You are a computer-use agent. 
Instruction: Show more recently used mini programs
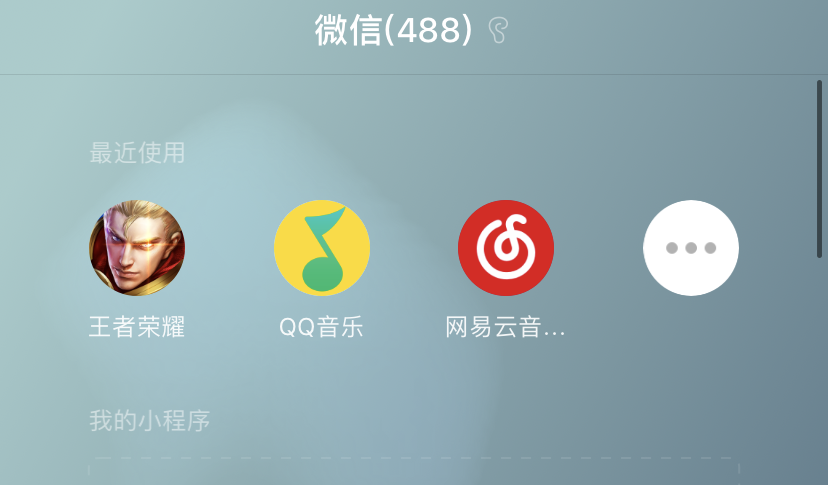(x=690, y=248)
